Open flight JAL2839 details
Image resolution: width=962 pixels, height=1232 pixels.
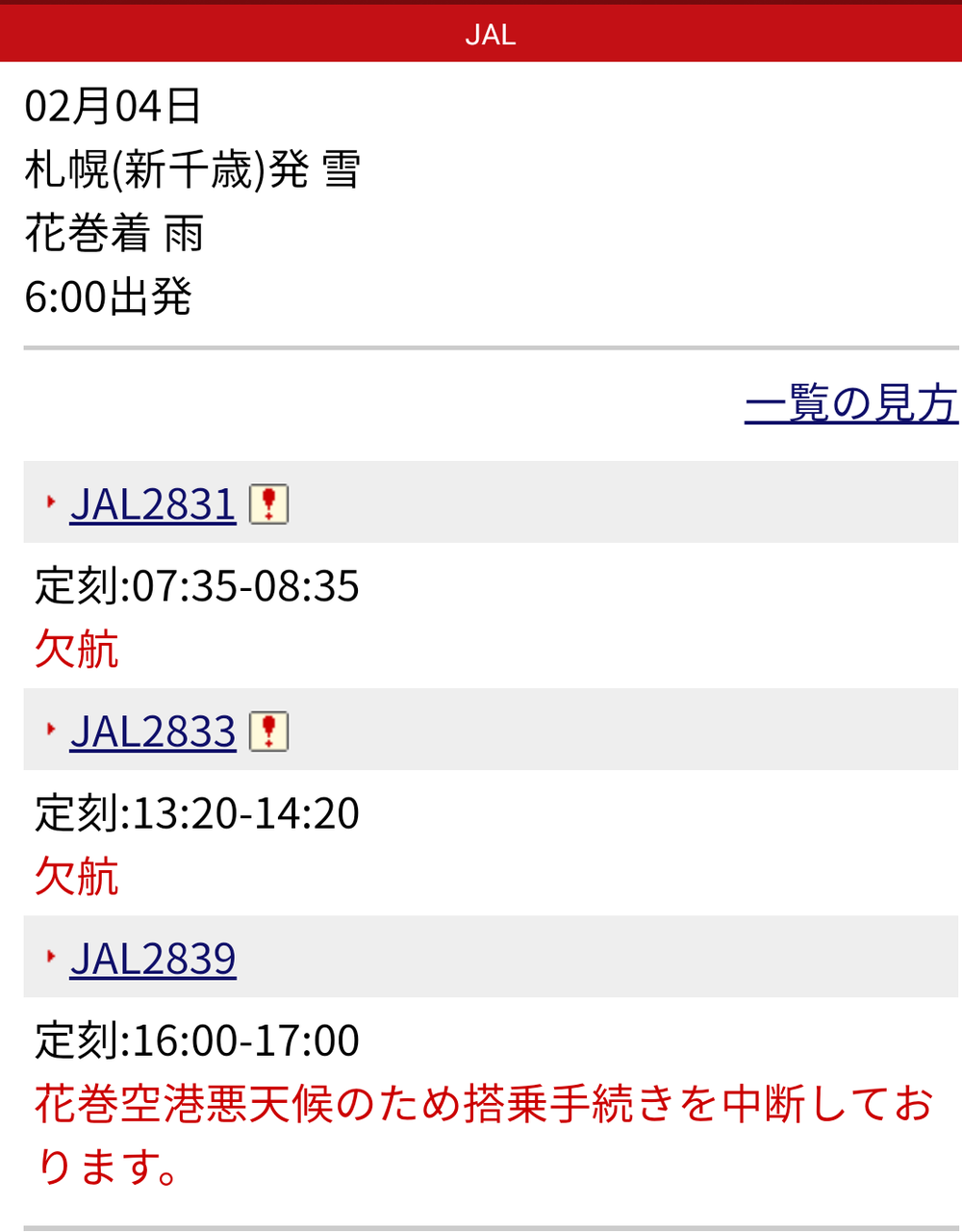click(153, 959)
